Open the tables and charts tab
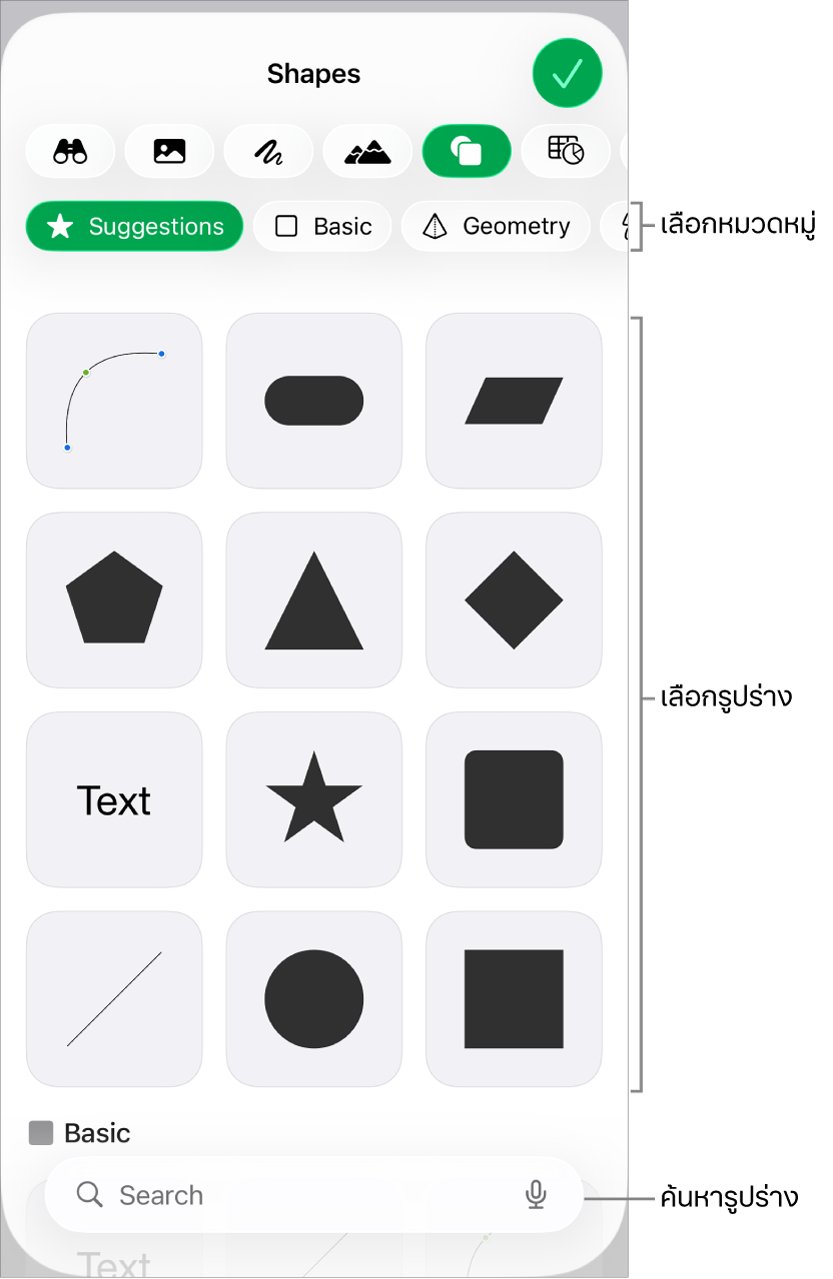833x1279 pixels. click(x=565, y=151)
